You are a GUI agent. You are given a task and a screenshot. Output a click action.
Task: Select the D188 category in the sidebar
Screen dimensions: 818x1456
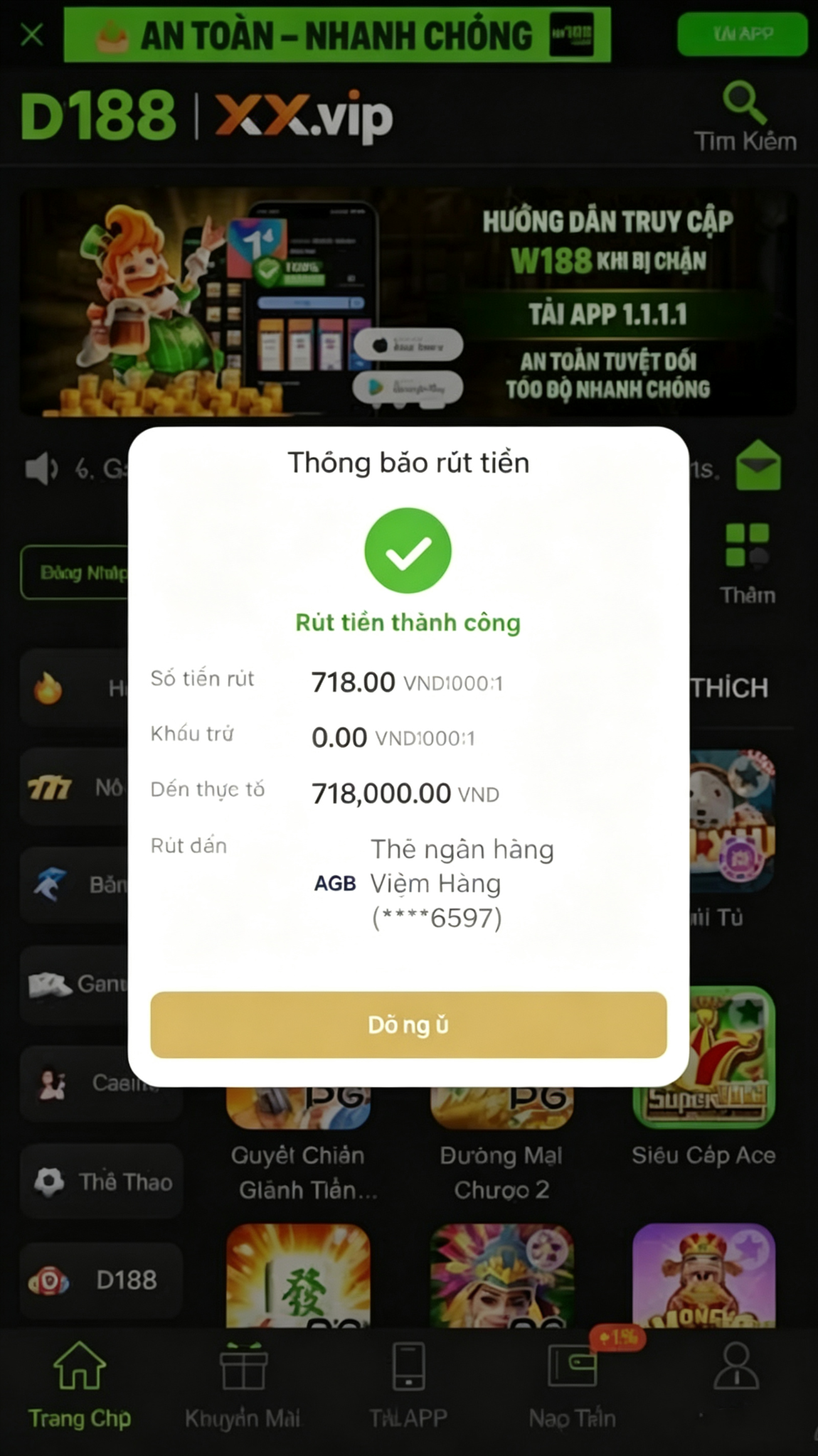pos(102,1280)
